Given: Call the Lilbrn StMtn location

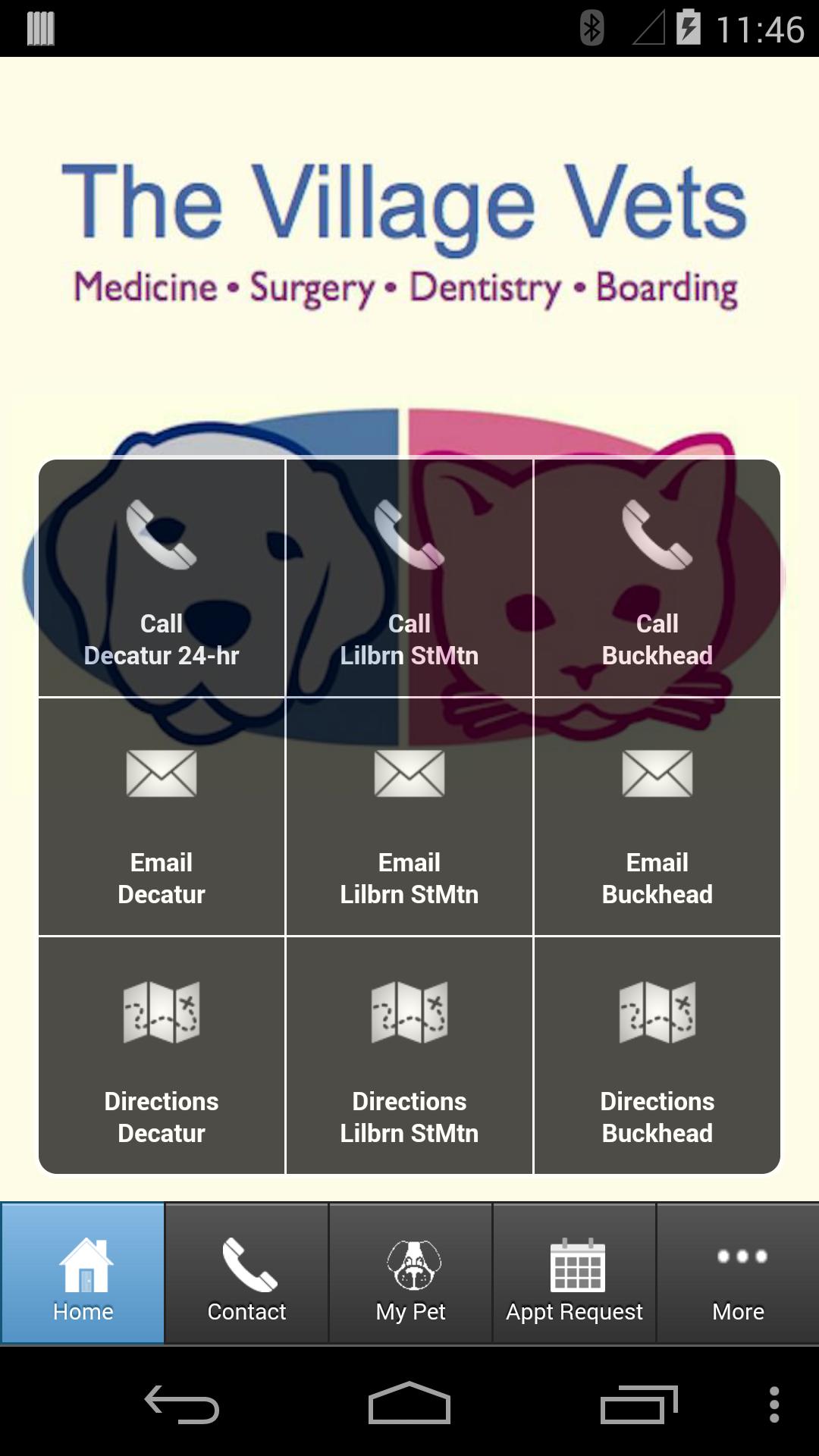Looking at the screenshot, I should 409,578.
